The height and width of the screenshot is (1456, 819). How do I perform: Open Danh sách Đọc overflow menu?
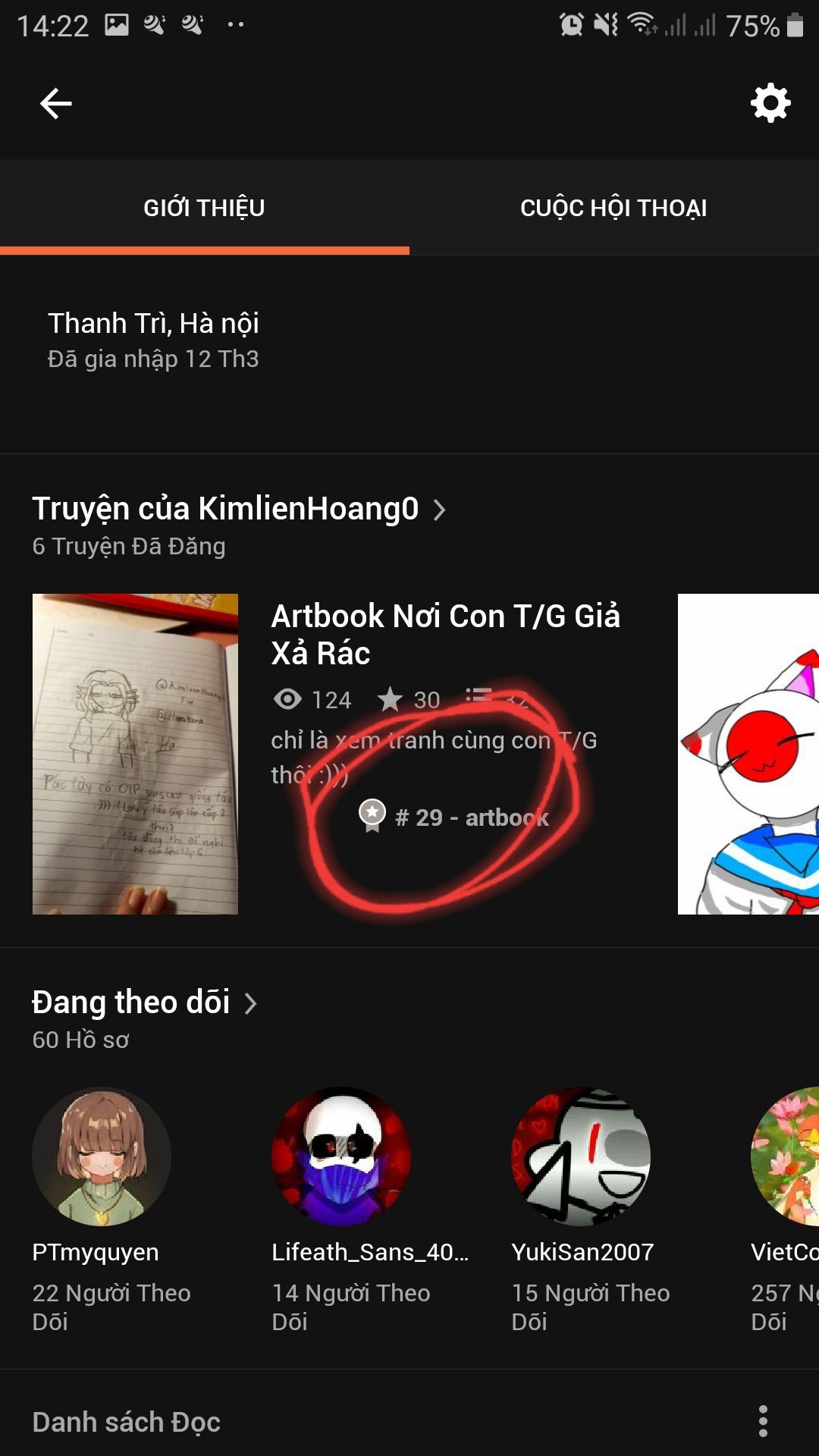[763, 1421]
